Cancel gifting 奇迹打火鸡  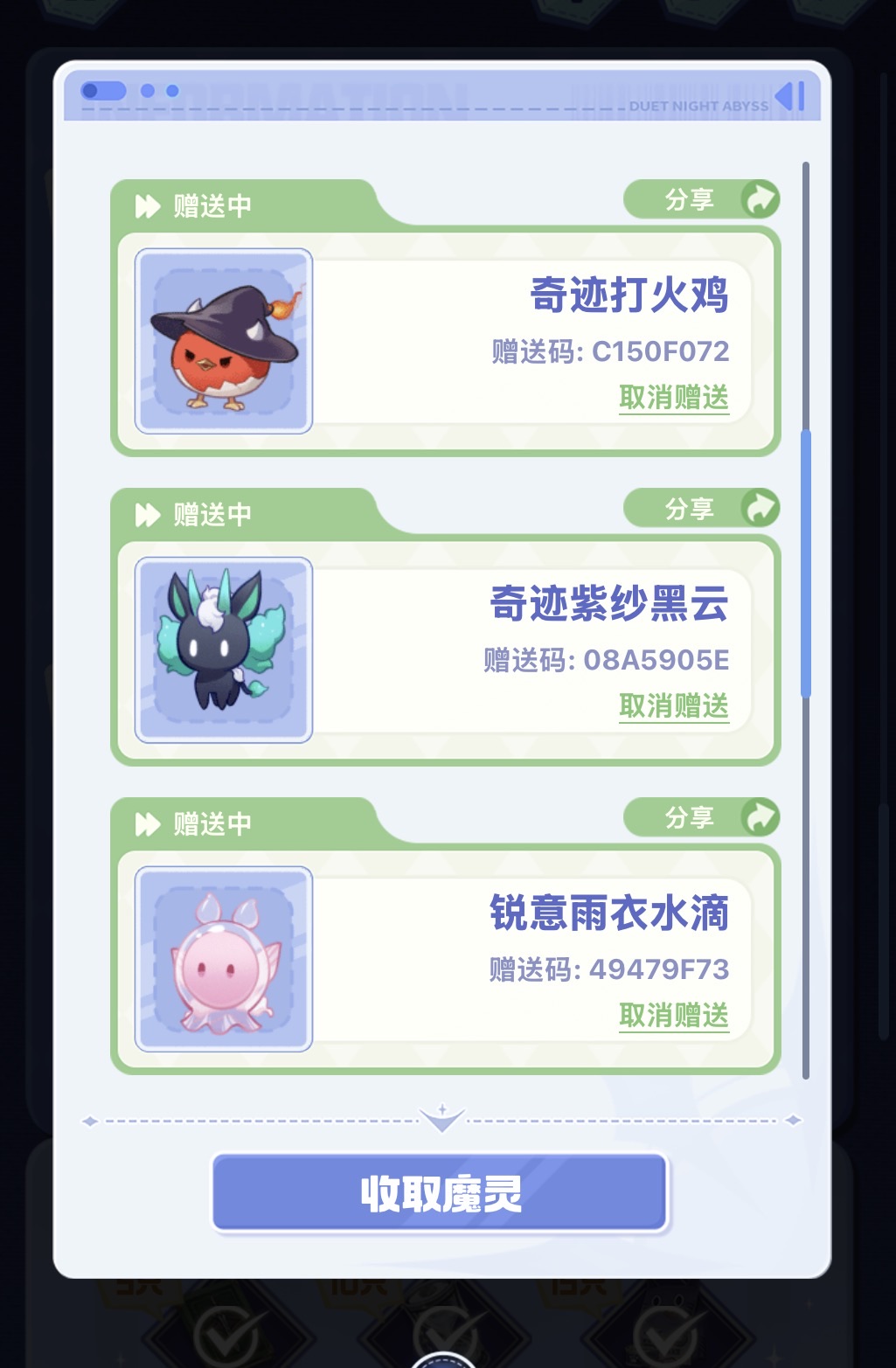[674, 398]
